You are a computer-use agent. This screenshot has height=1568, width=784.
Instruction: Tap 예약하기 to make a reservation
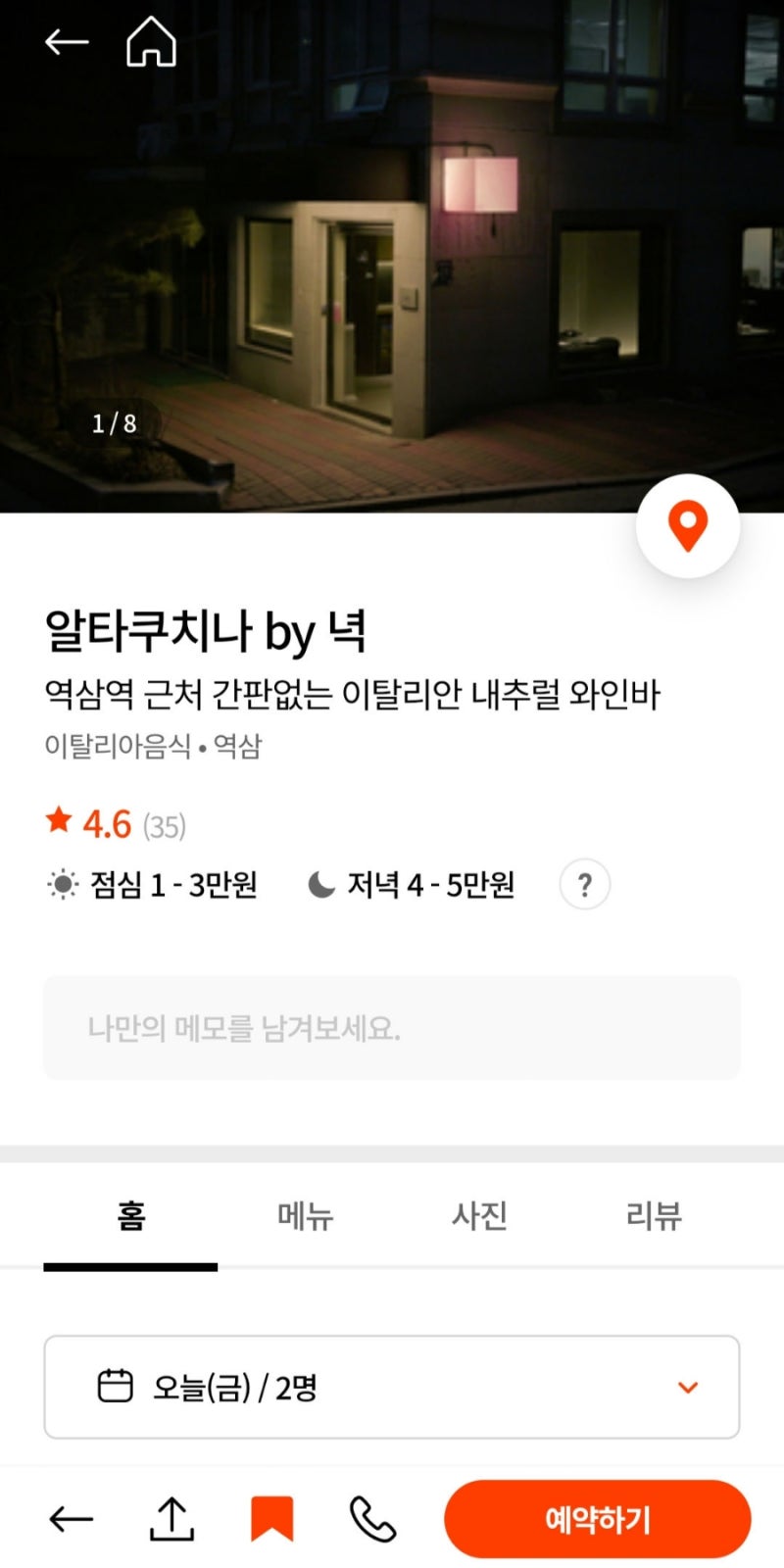pyautogui.click(x=597, y=1519)
